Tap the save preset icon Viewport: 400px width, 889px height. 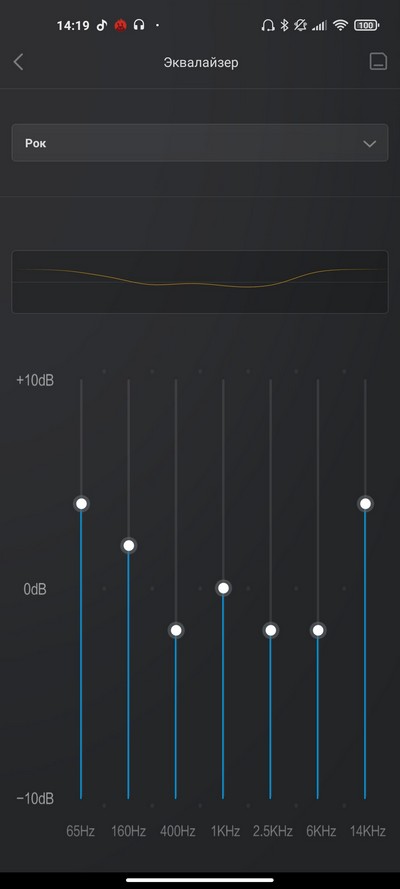point(378,62)
